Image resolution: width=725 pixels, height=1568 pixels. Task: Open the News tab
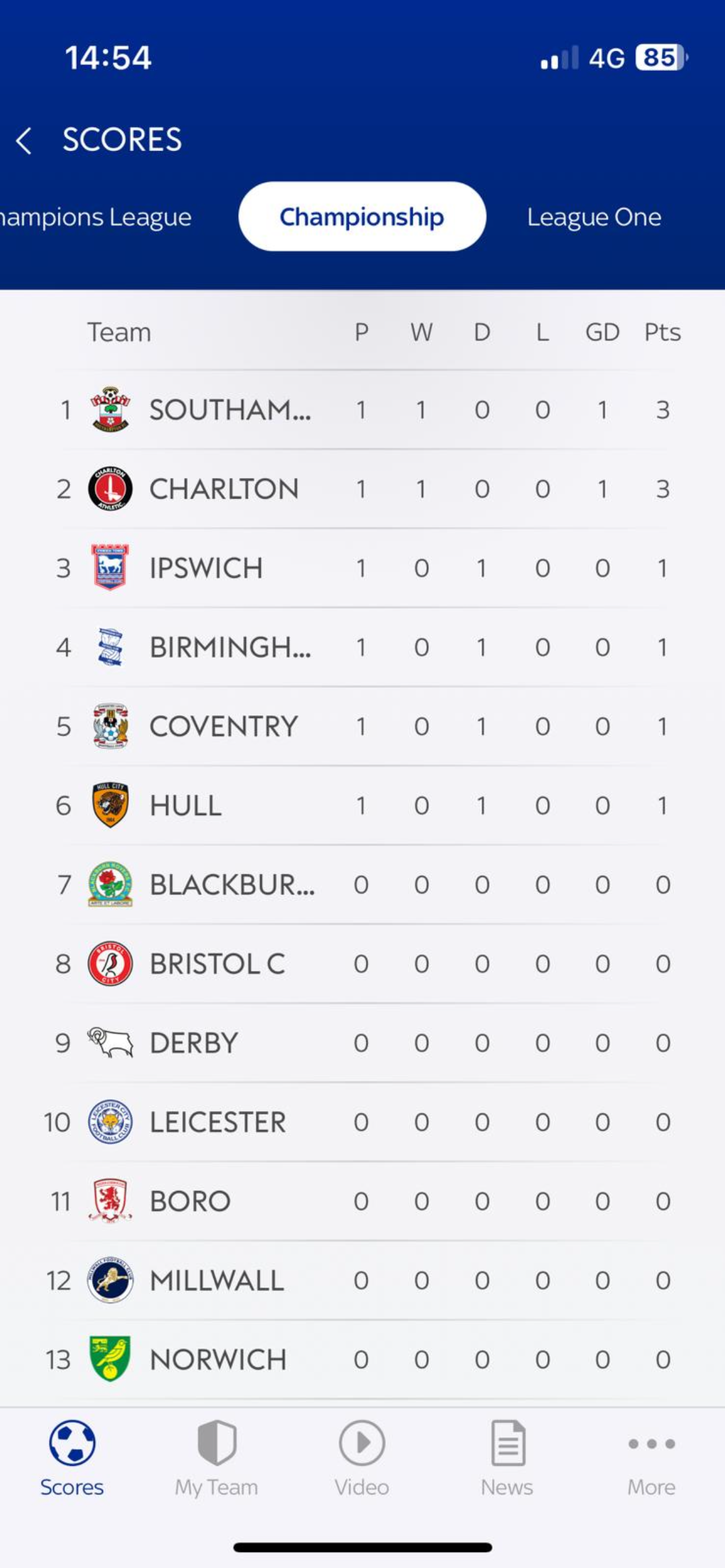507,1458
